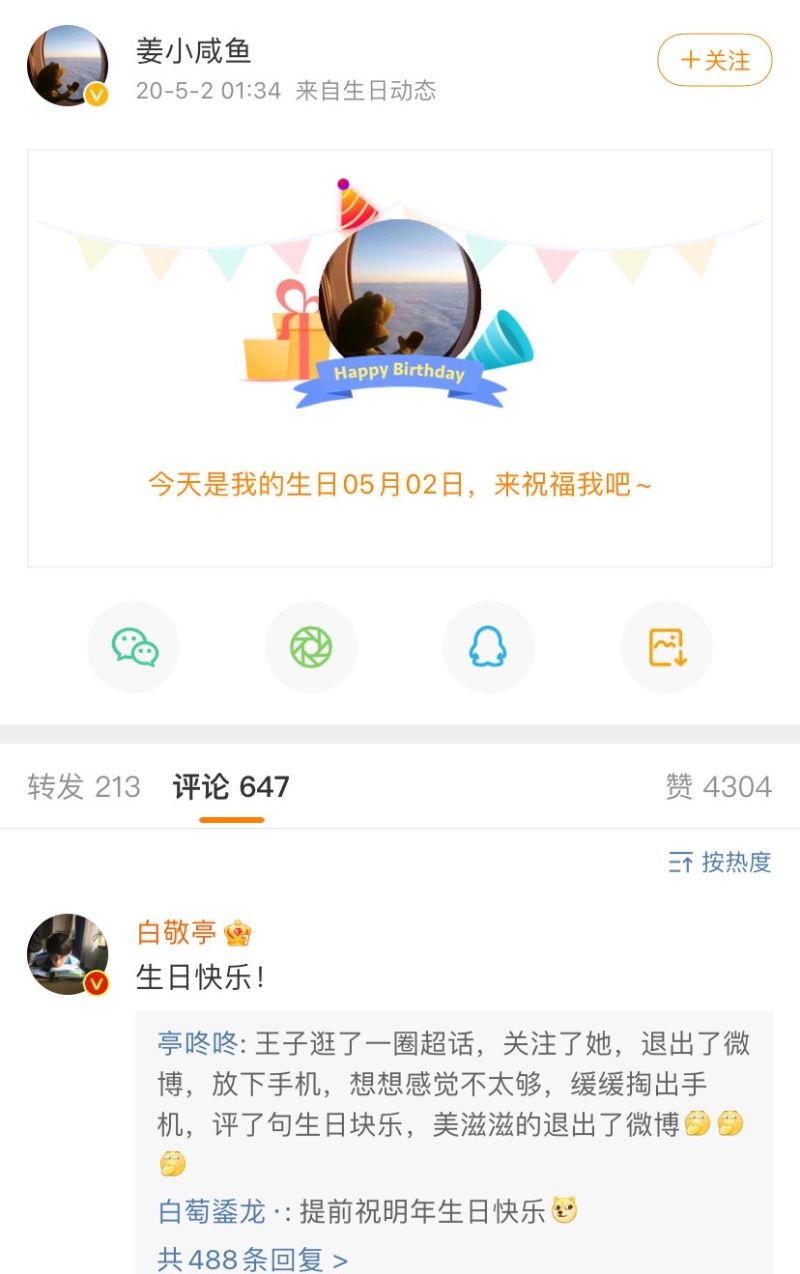Screen dimensions: 800x1274
Task: Share the post to QQ
Action: 488,647
